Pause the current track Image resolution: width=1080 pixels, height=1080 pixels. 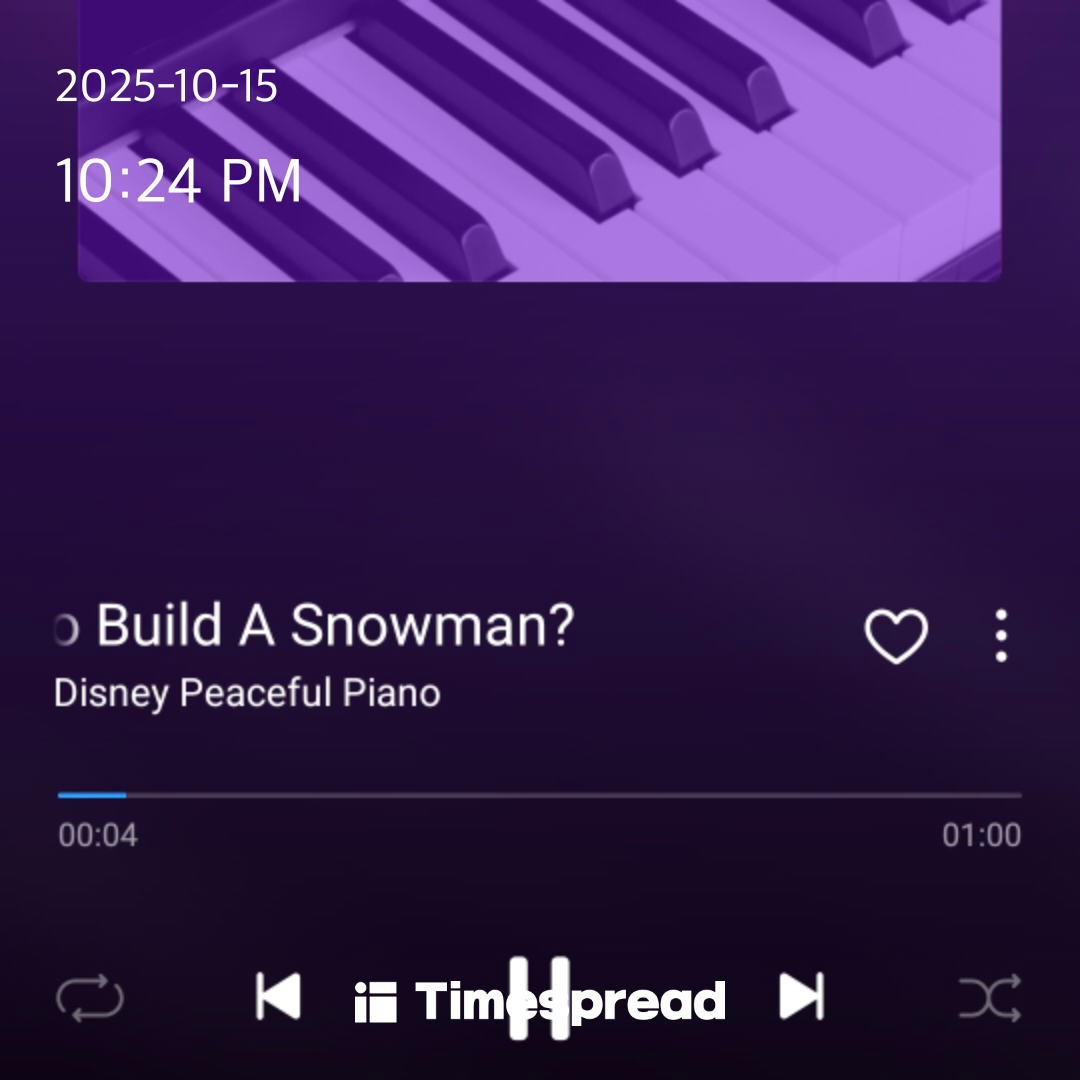(540, 998)
